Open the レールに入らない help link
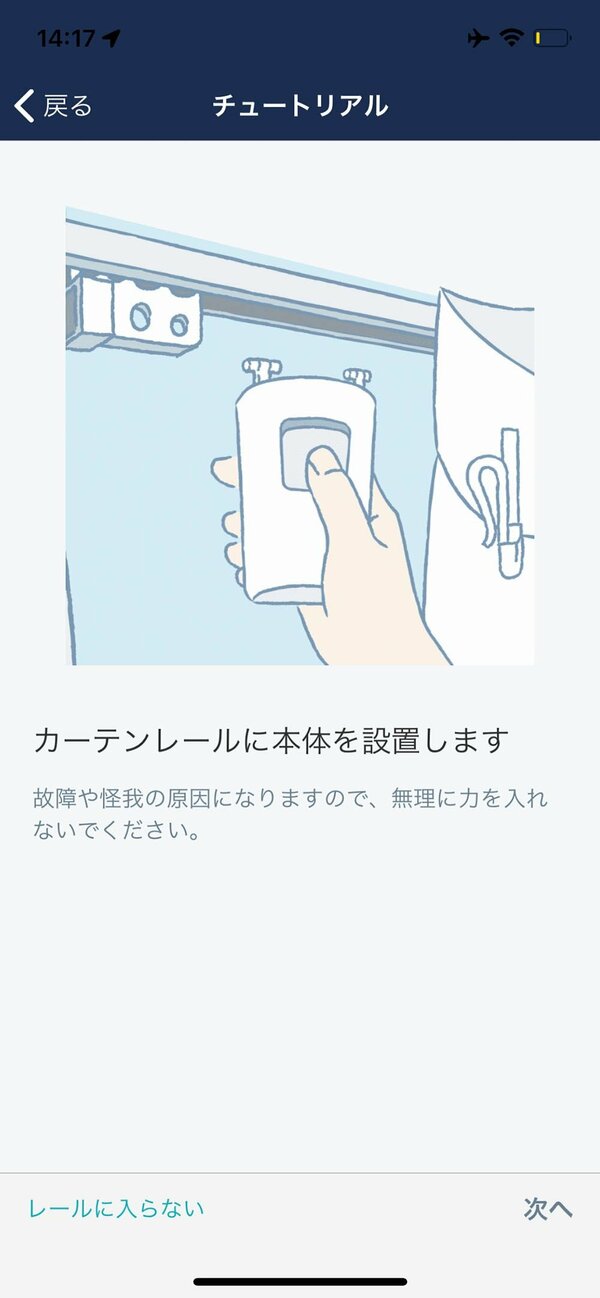Screen dimensions: 600x1298 coord(116,1208)
